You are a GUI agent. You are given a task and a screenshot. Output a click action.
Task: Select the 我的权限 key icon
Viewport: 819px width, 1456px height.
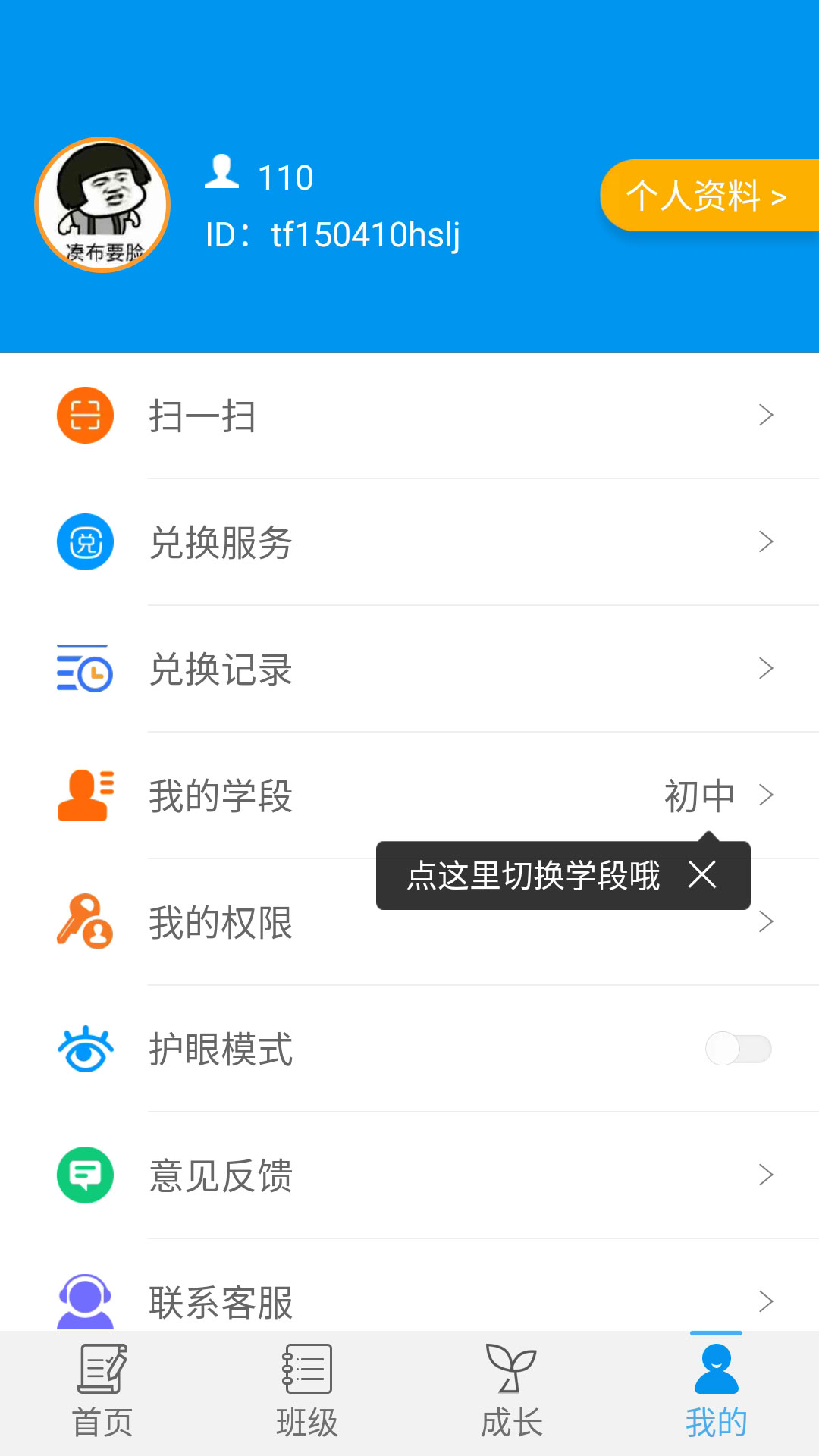point(83,923)
